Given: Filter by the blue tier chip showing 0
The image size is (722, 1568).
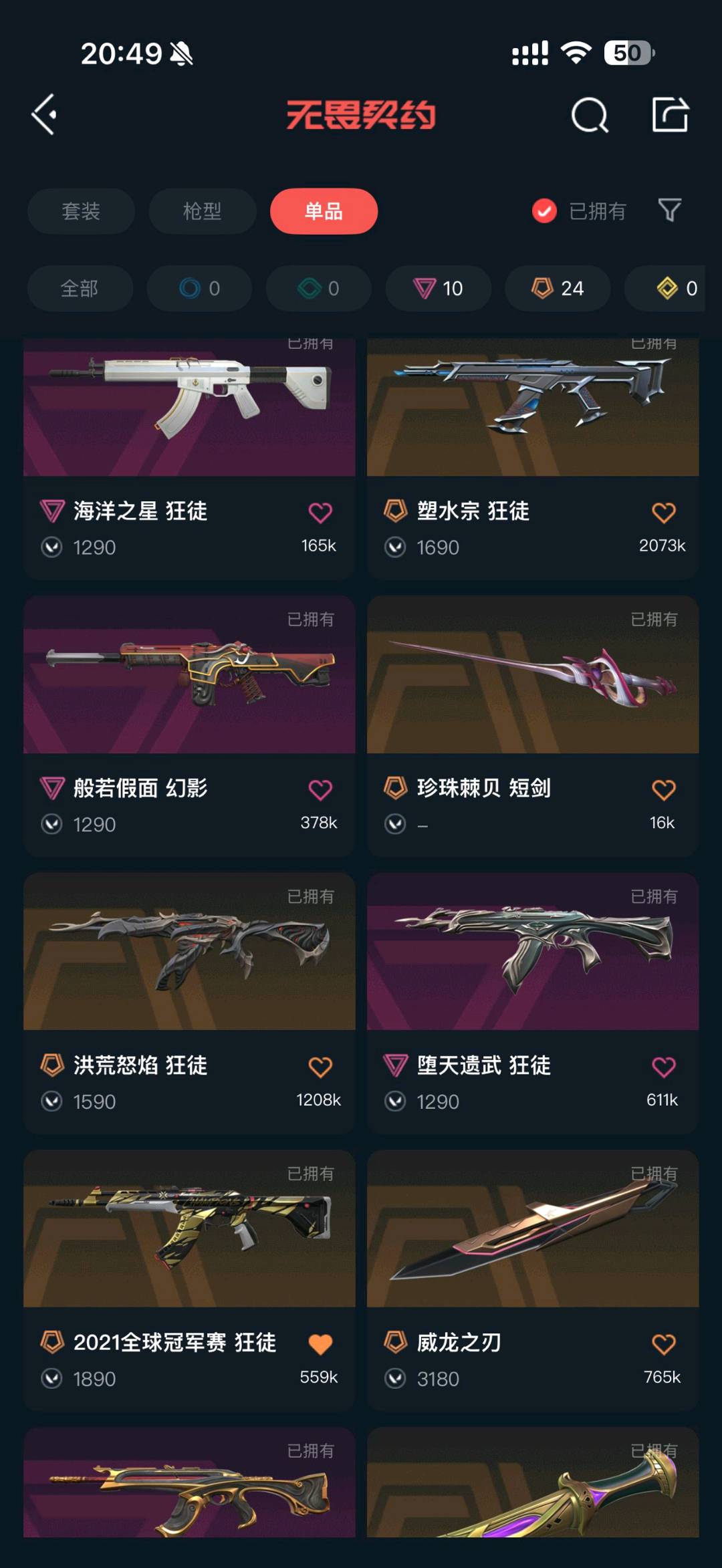Looking at the screenshot, I should [199, 288].
